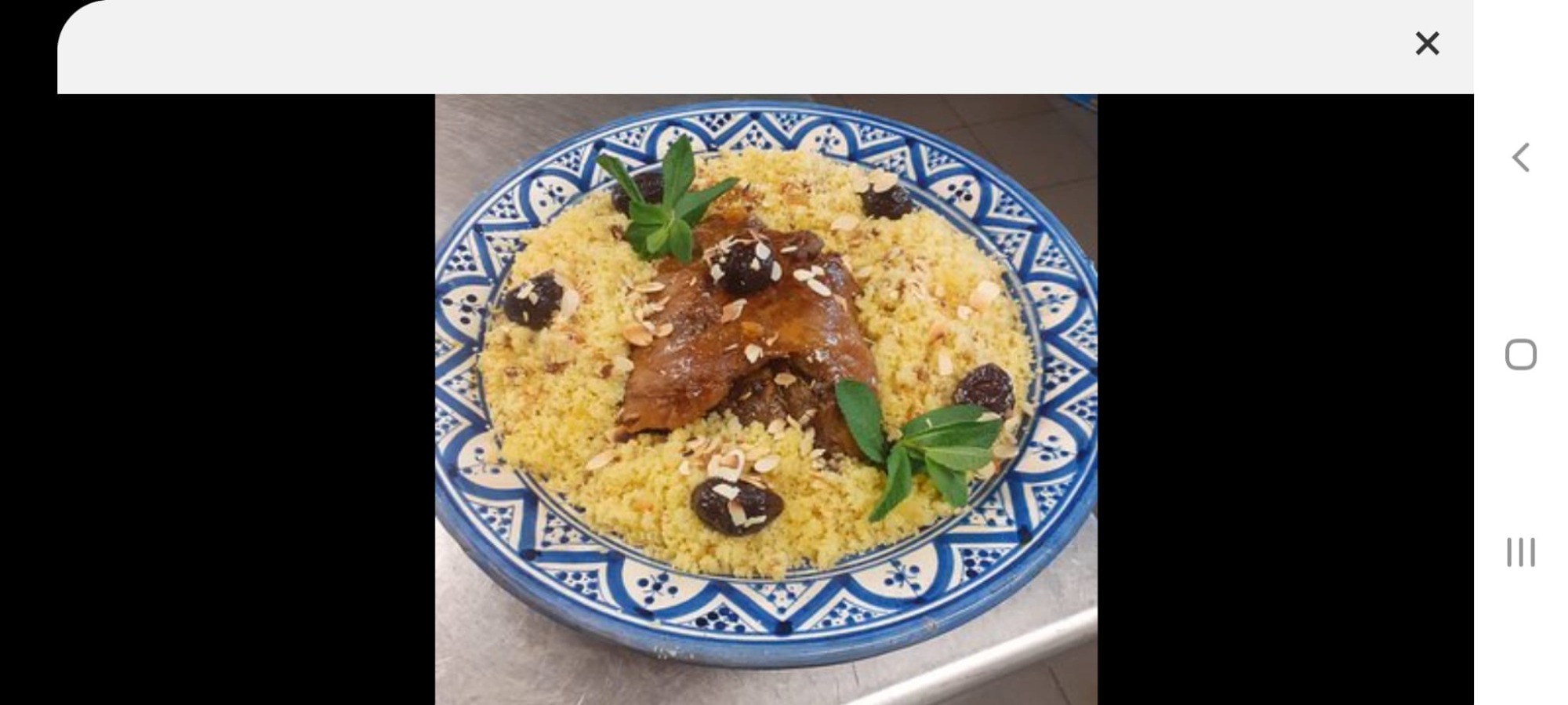This screenshot has height=705, width=1568.
Task: Go to the home screen
Action: tap(1520, 354)
